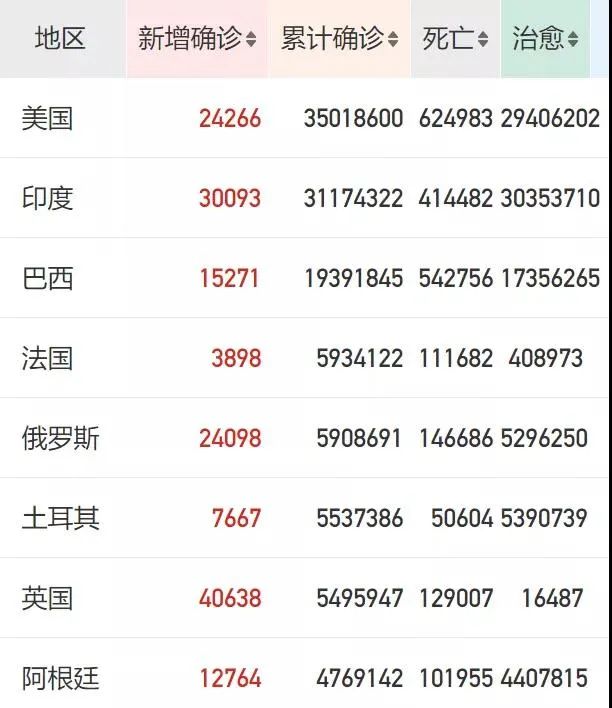Sort the table by 新增确诊

[197, 39]
